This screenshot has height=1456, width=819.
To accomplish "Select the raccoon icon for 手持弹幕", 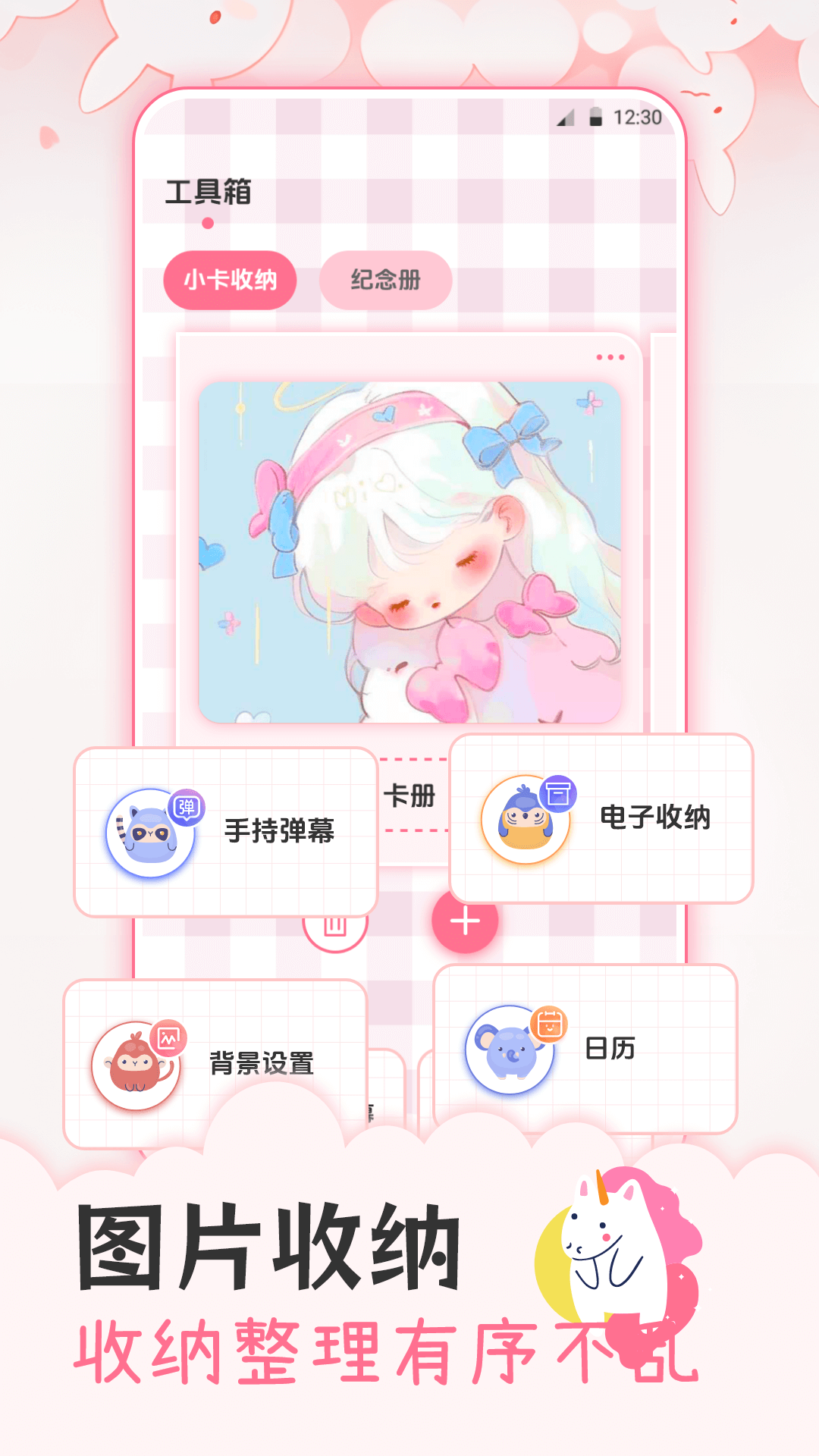I will tap(149, 833).
